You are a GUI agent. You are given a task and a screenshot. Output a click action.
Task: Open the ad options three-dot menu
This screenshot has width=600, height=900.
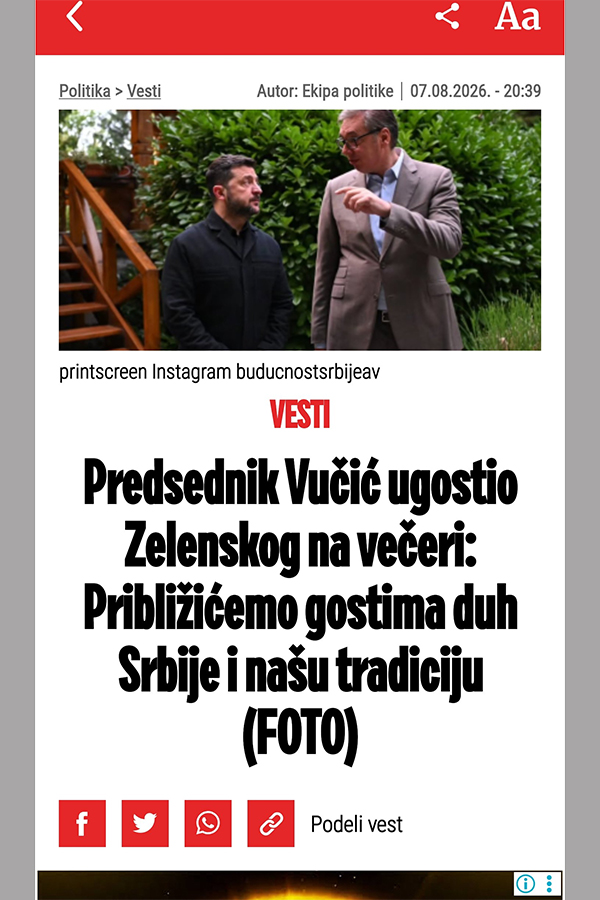(x=549, y=883)
